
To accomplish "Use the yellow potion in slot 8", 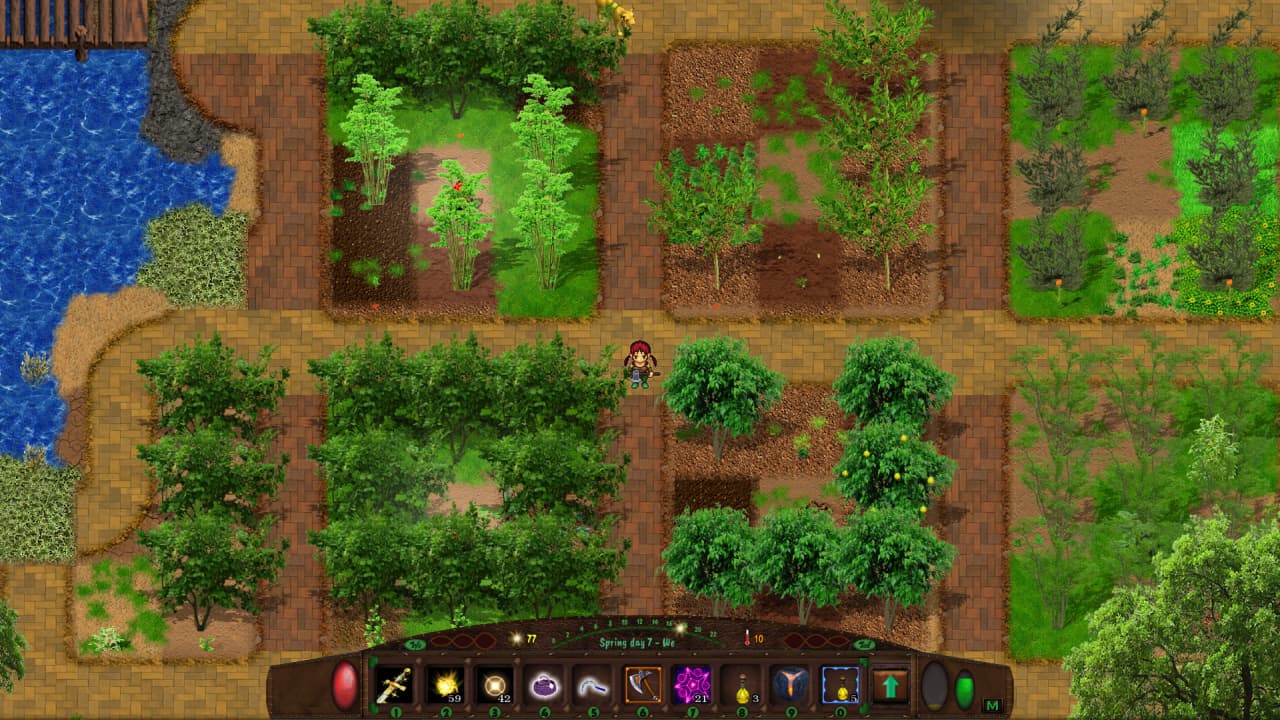I will [x=741, y=685].
